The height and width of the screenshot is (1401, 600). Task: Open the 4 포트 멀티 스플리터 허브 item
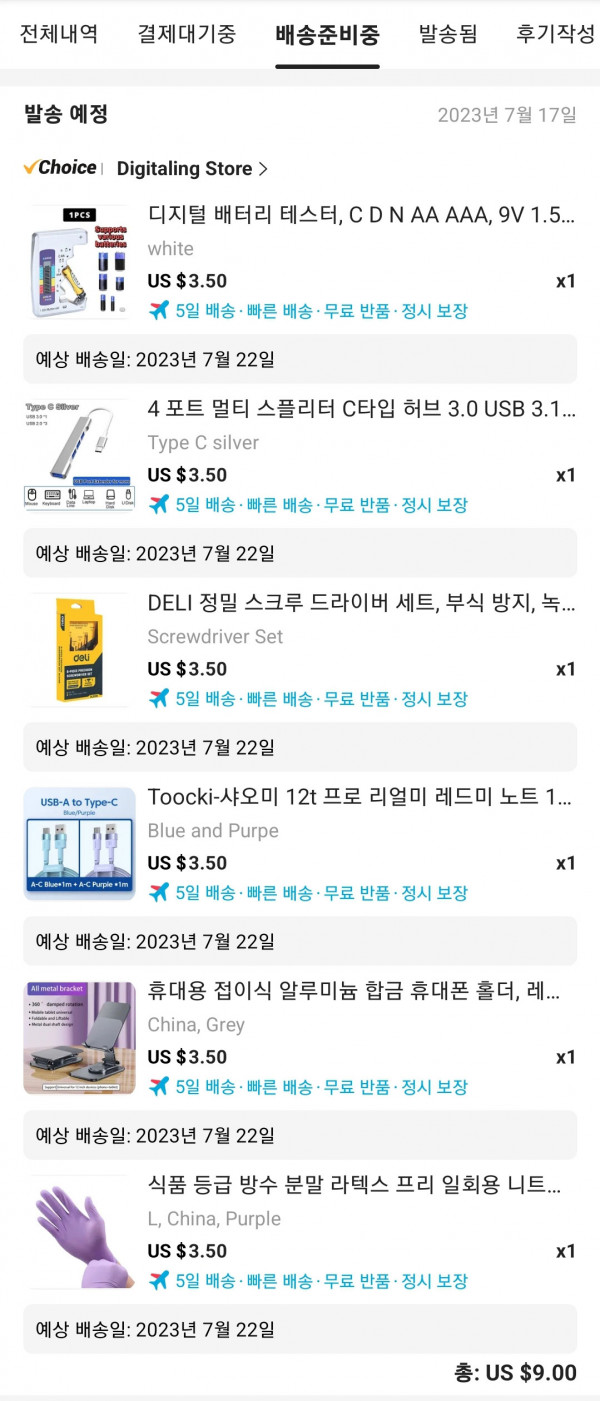click(x=361, y=410)
